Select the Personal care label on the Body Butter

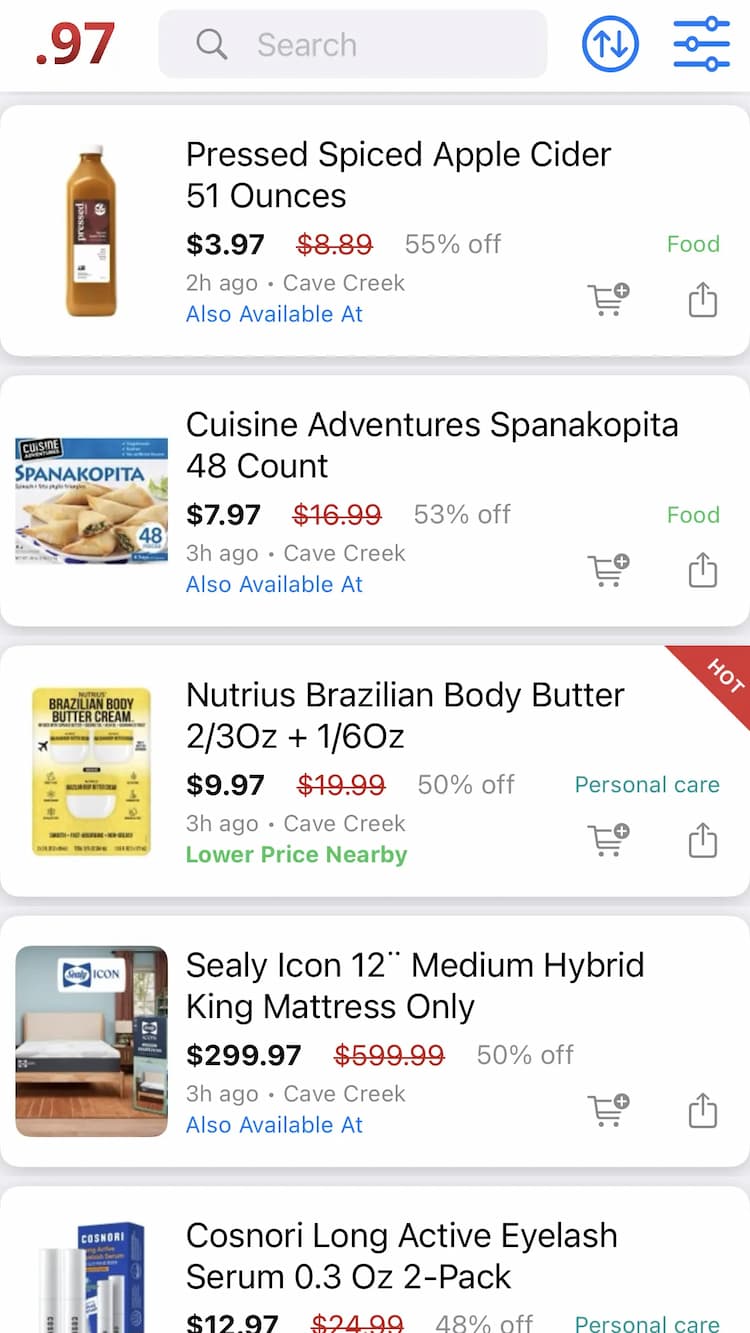[x=647, y=784]
